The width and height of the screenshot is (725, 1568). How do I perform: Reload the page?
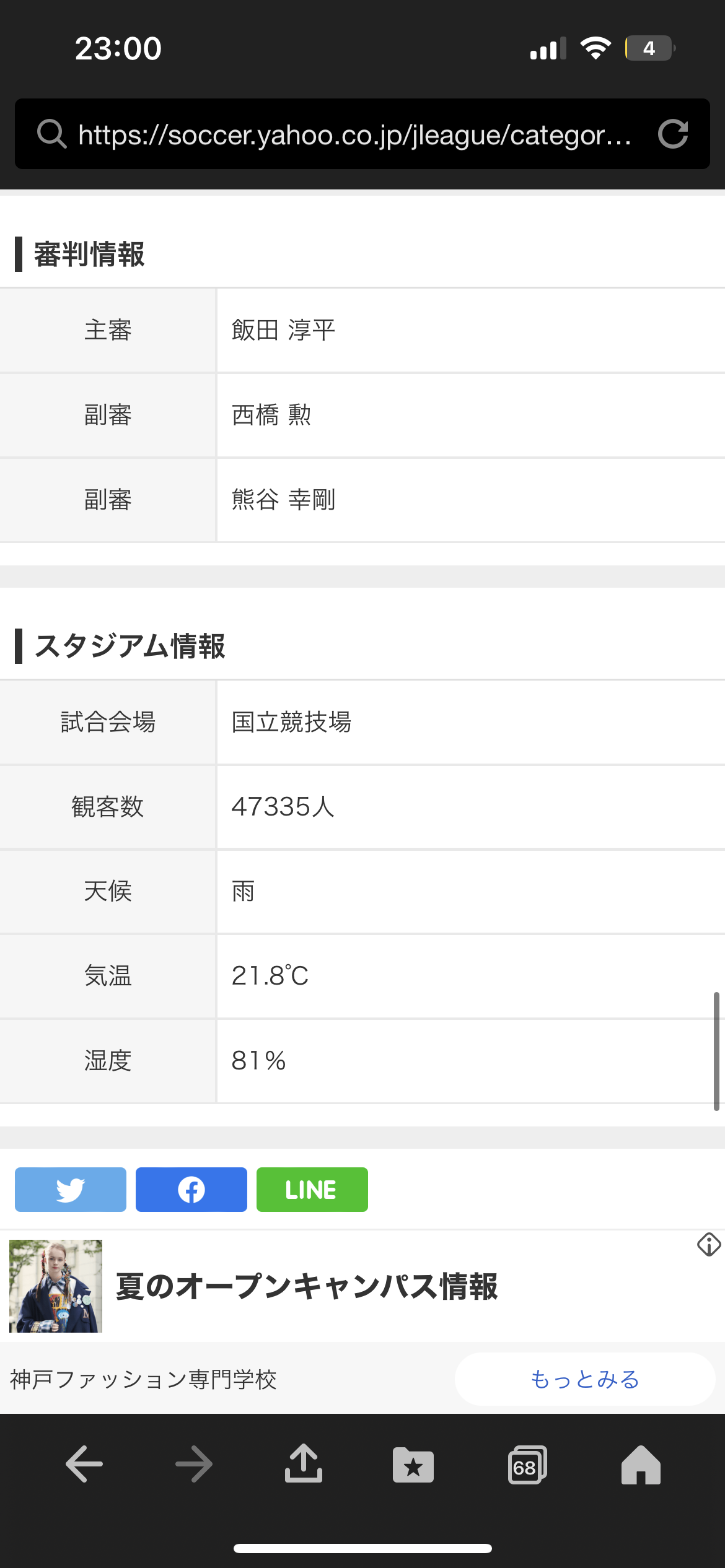673,134
